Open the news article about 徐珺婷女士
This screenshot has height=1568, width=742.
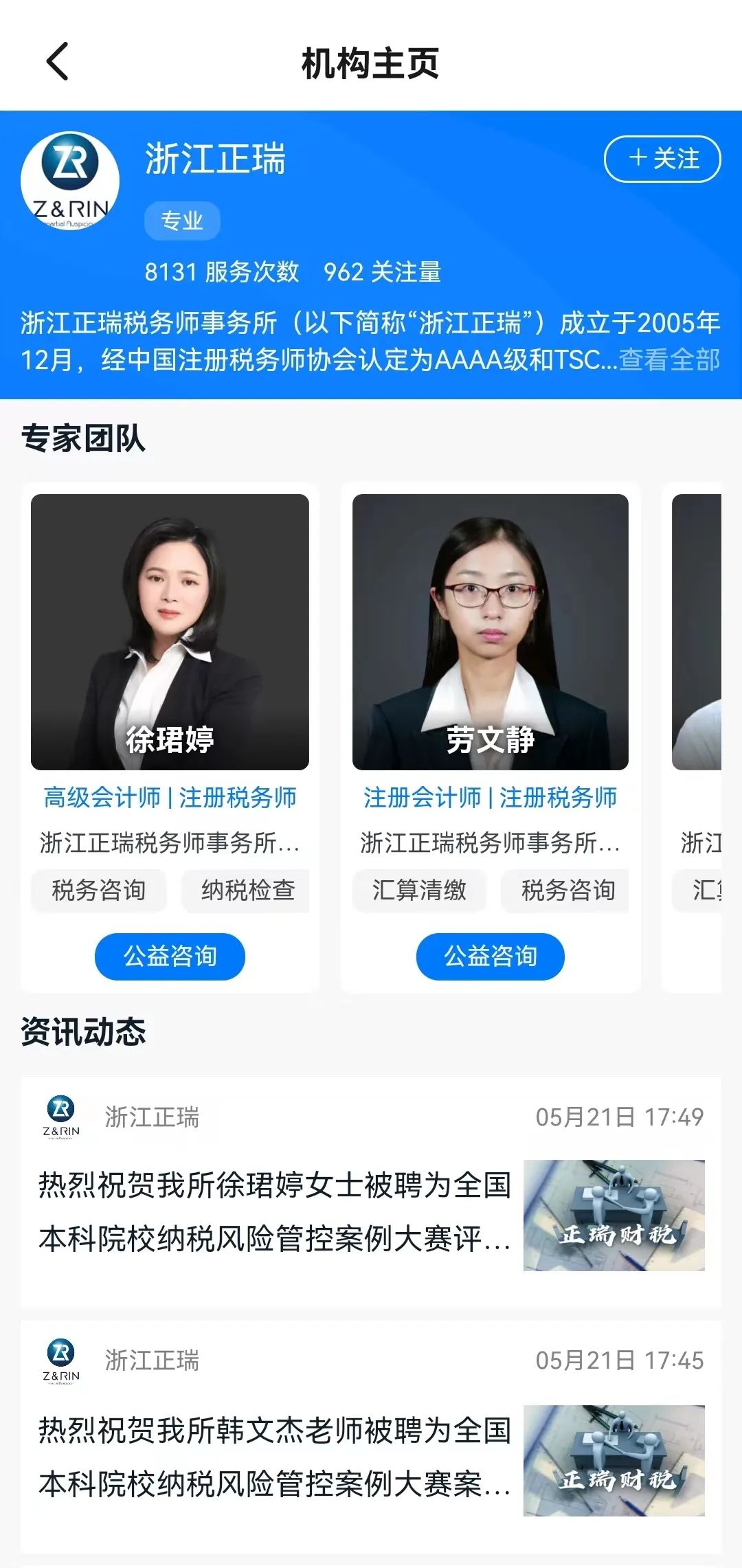pyautogui.click(x=371, y=1191)
